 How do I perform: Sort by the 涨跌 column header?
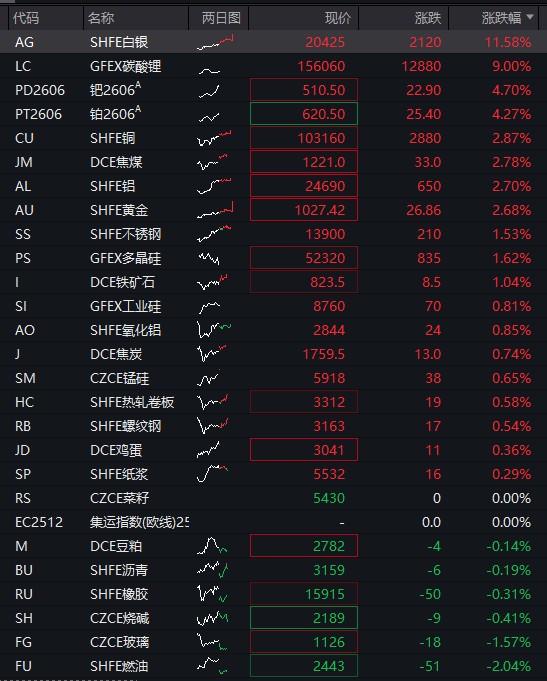tap(404, 18)
